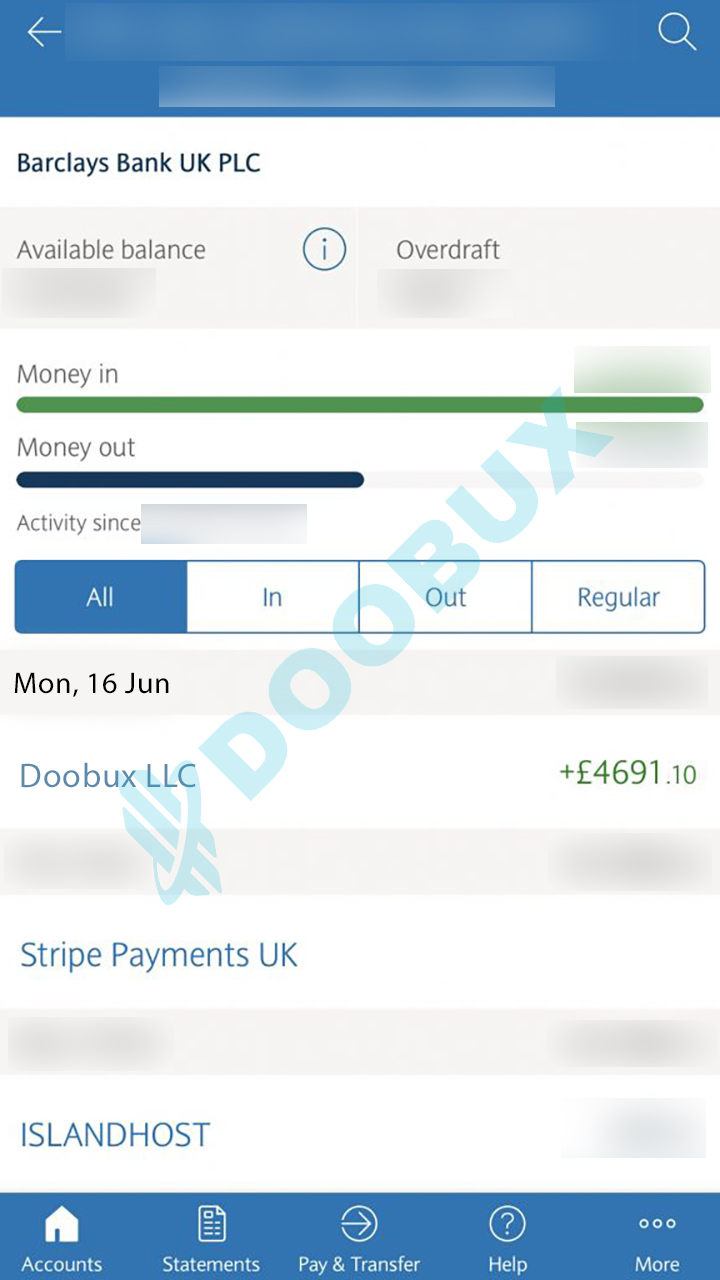
Task: Open the Statements tab
Action: pos(211,1238)
